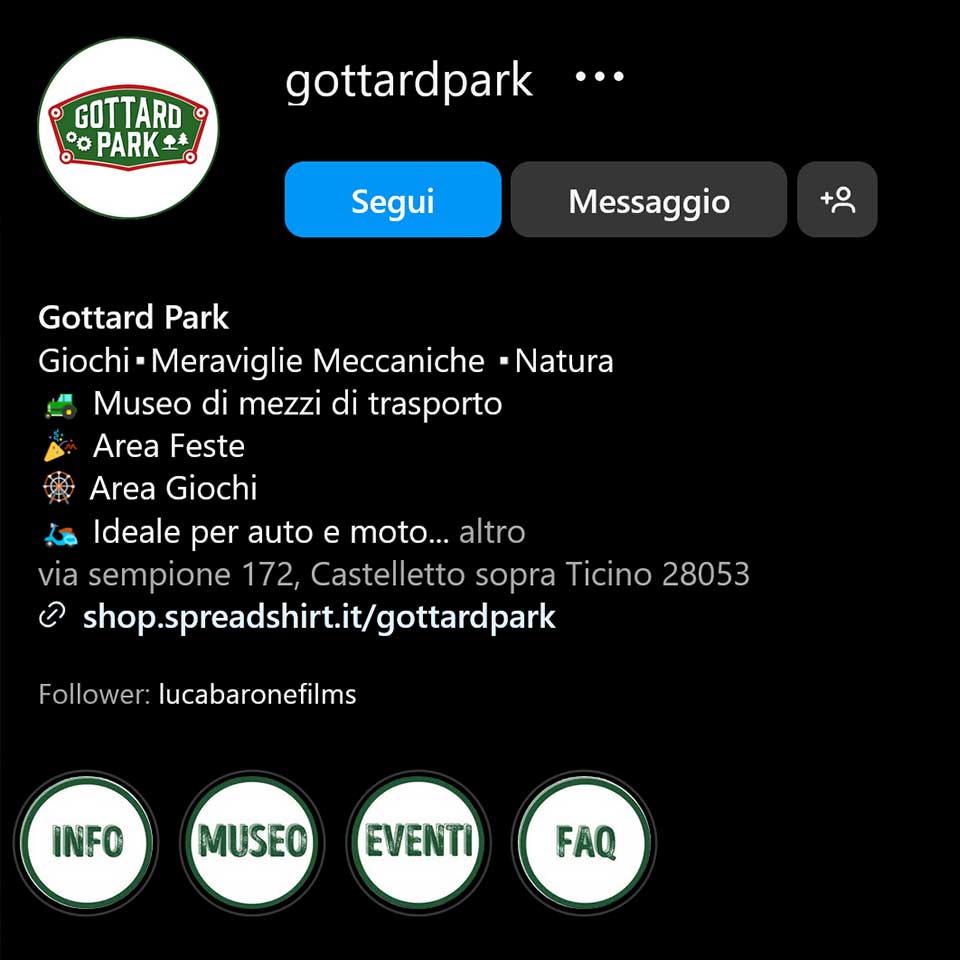Show suggested accounts with add-person icon
960x960 pixels.
click(837, 200)
